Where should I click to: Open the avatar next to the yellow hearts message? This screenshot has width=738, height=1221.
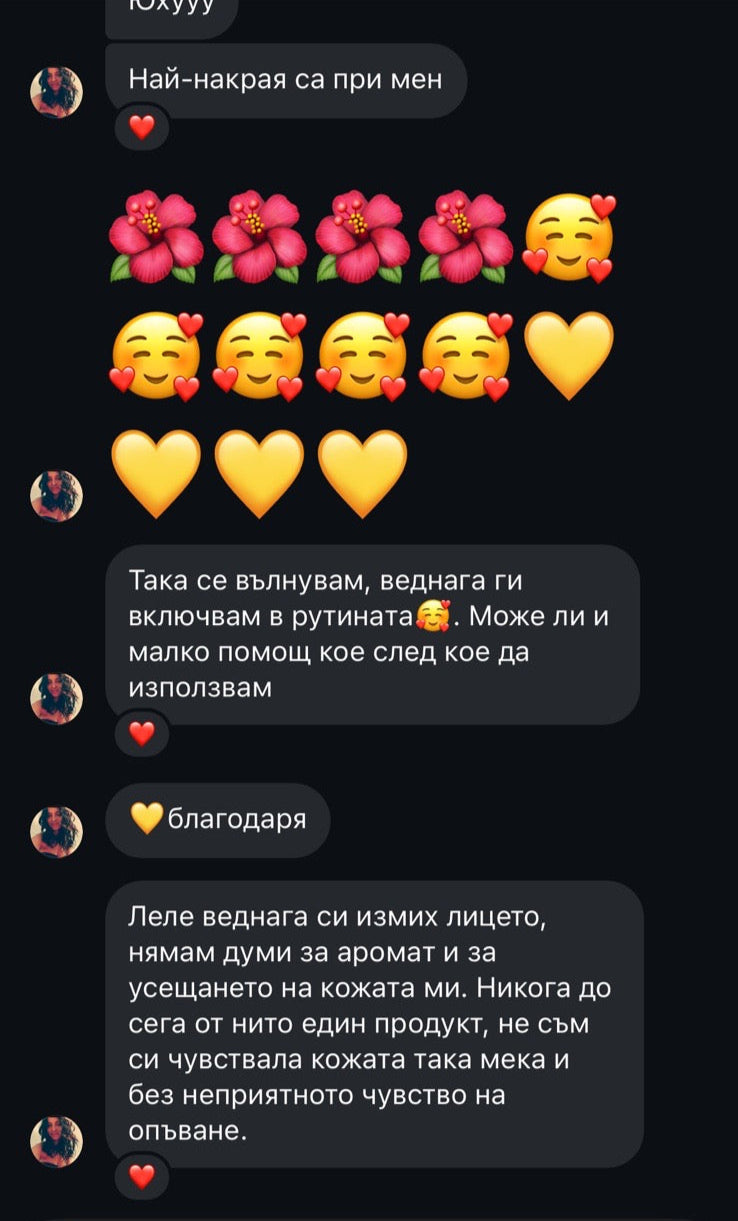(57, 496)
